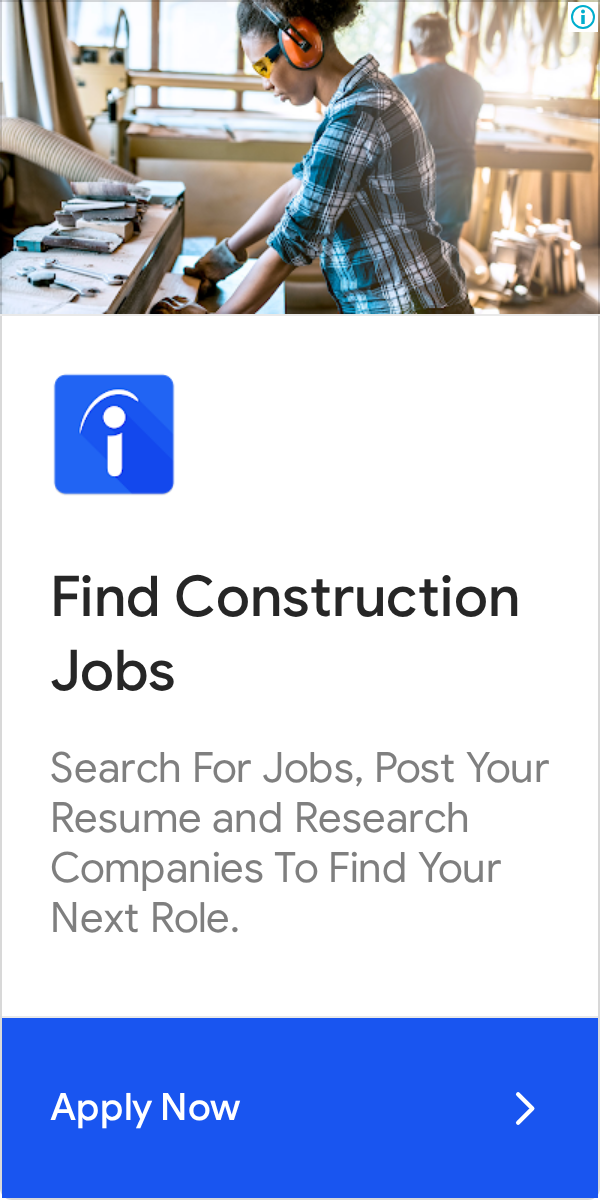Tap the Apply Now button

tap(299, 1108)
